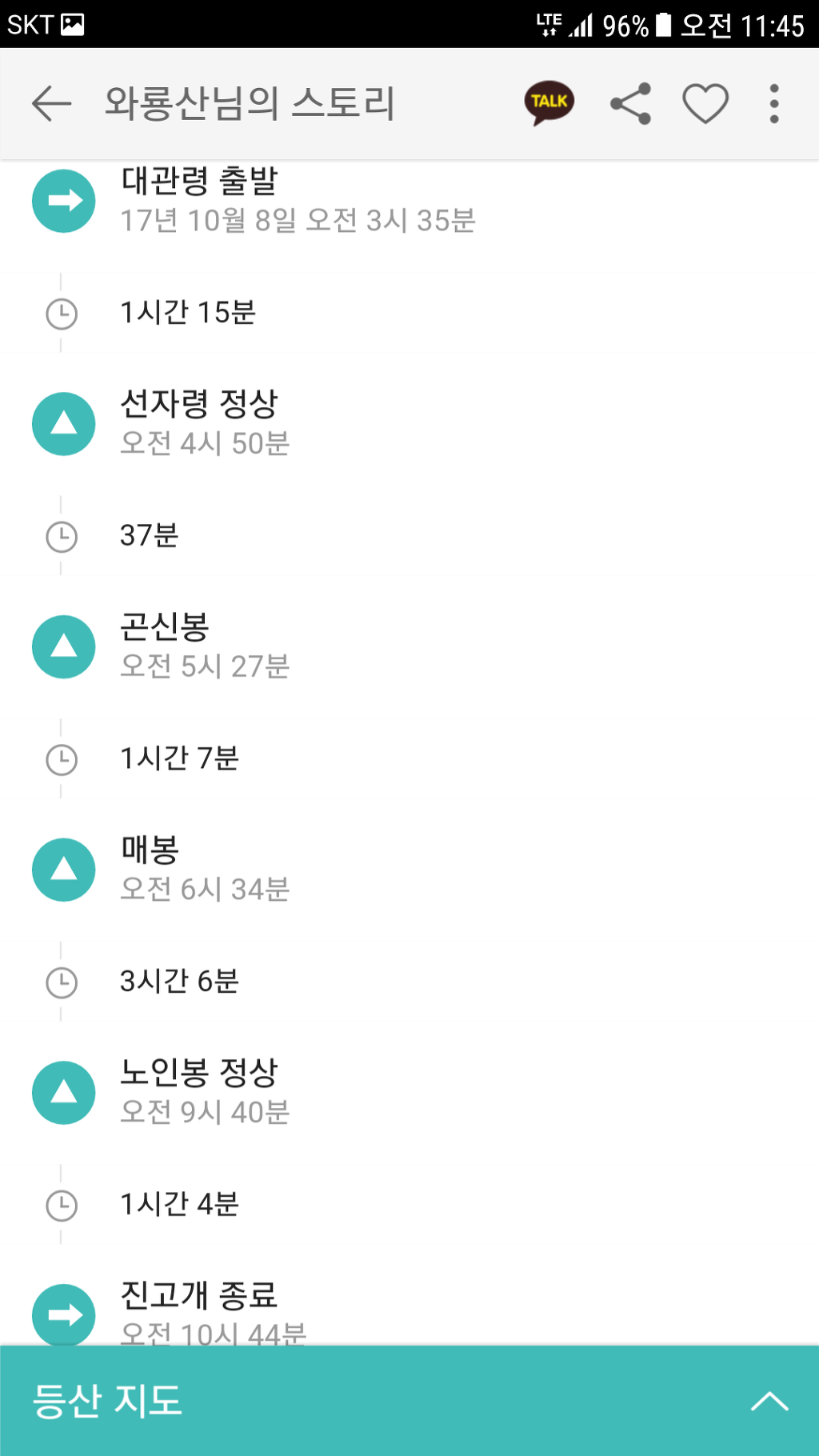
Task: Expand the 등산 지도 panel
Action: coord(409,1401)
